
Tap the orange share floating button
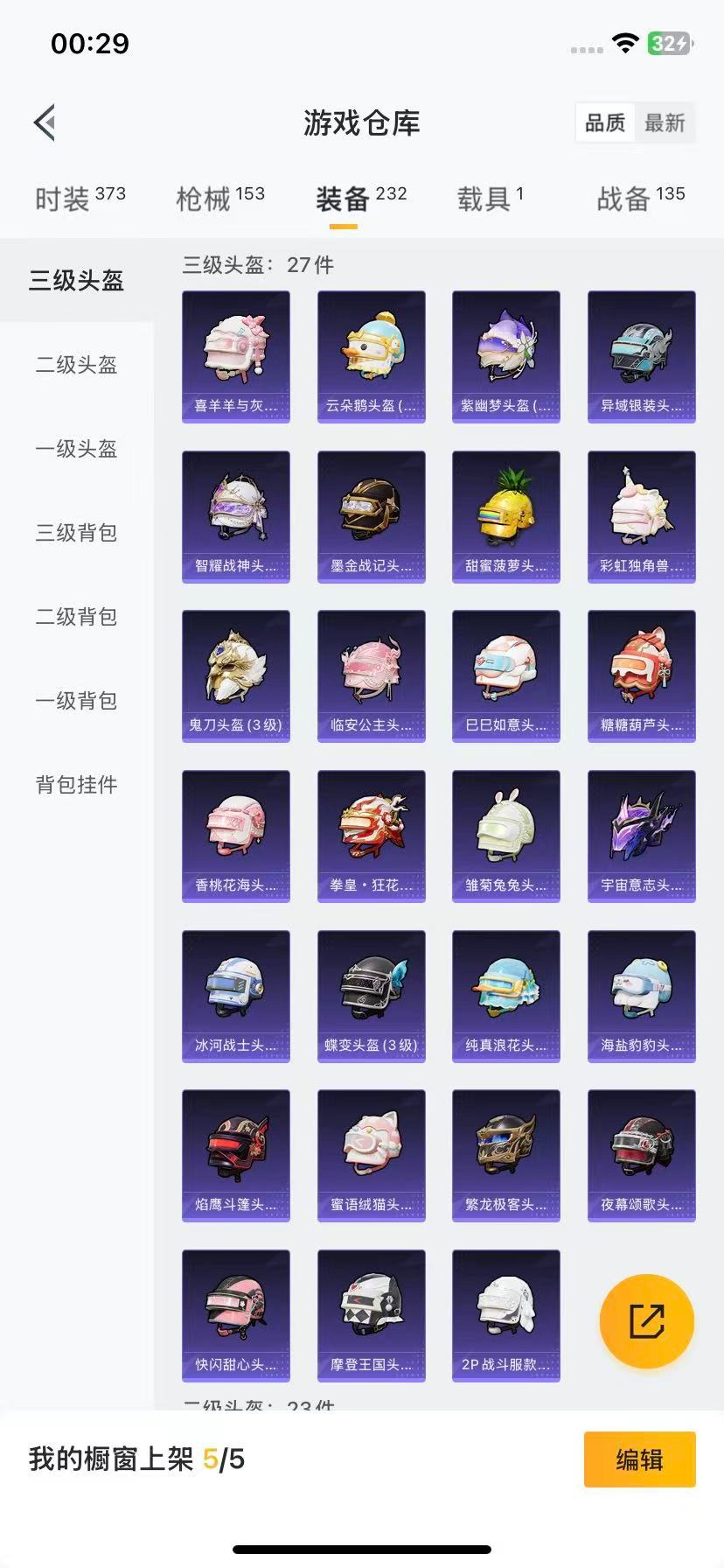(x=646, y=1321)
